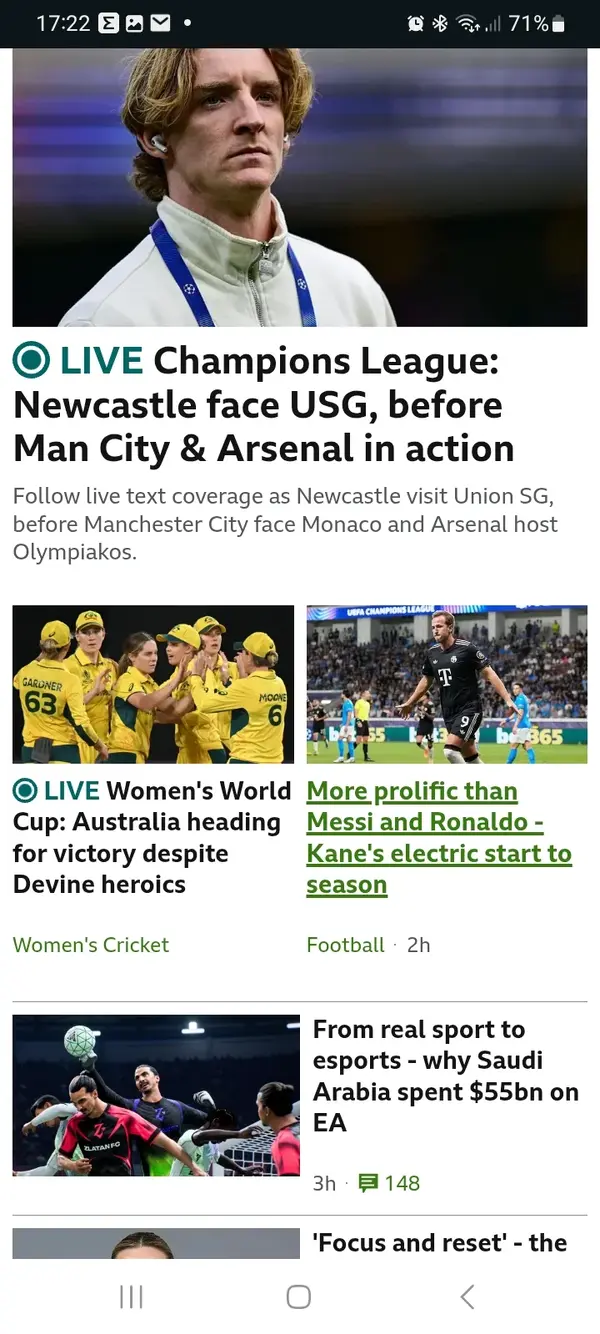Open the Champions League lead story photo
Image resolution: width=600 pixels, height=1334 pixels.
pos(299,188)
